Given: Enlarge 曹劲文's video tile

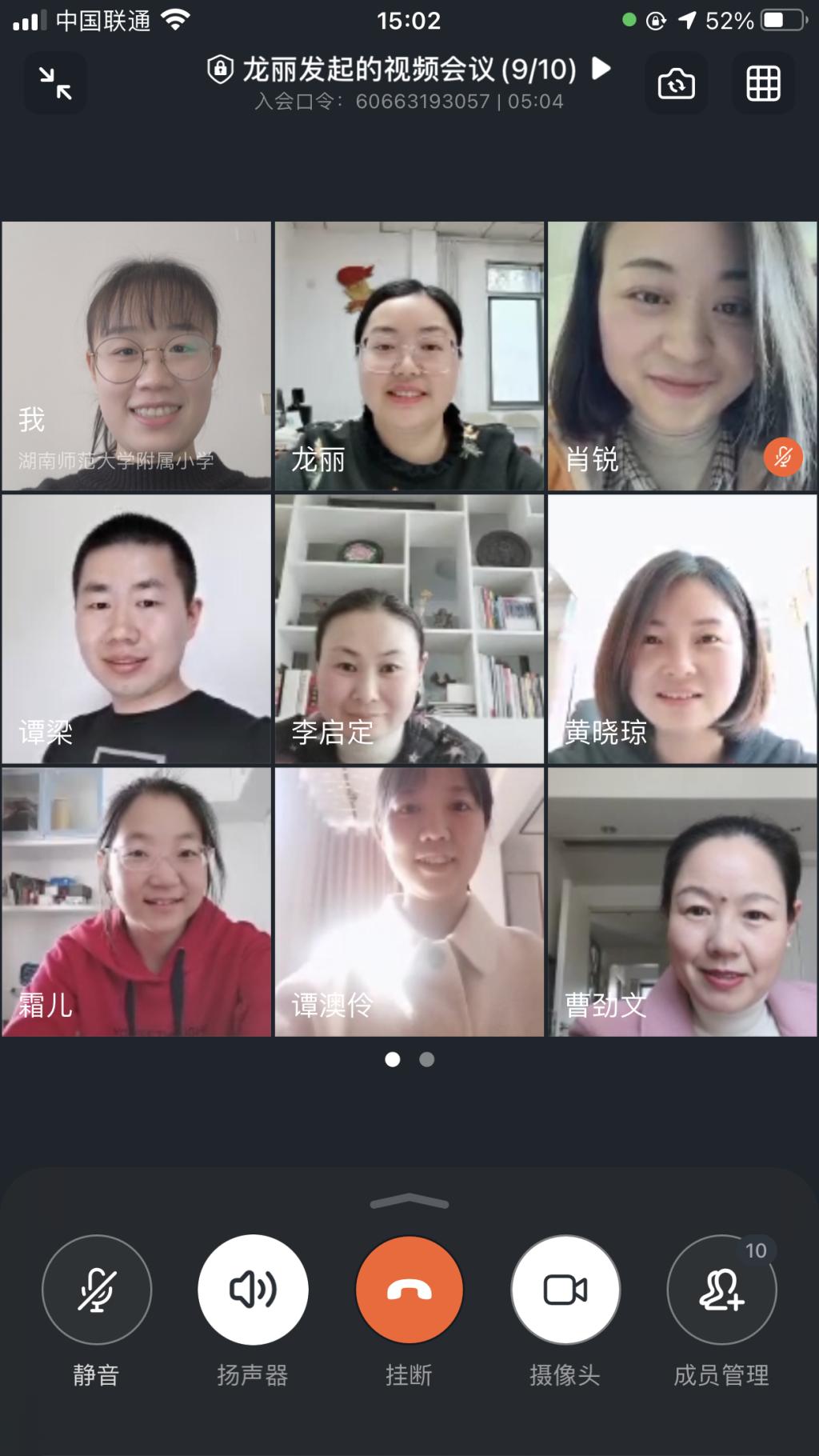Looking at the screenshot, I should point(682,902).
